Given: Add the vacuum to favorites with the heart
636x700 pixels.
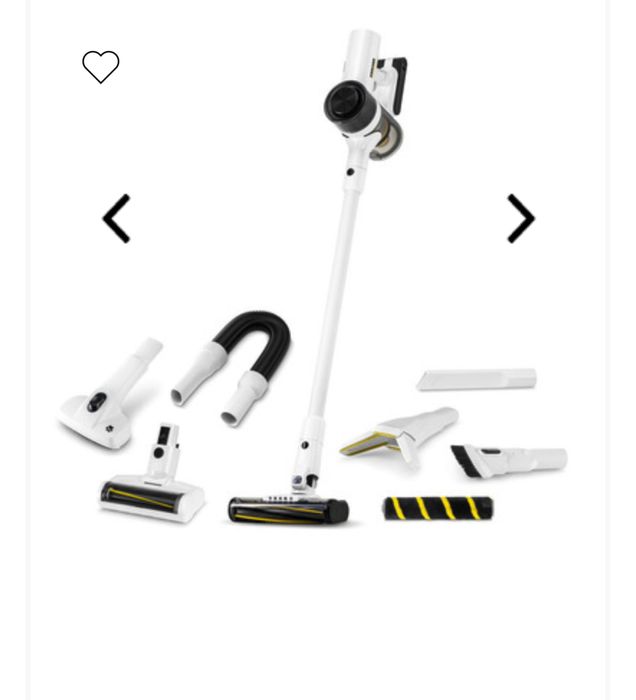Looking at the screenshot, I should click(x=100, y=67).
